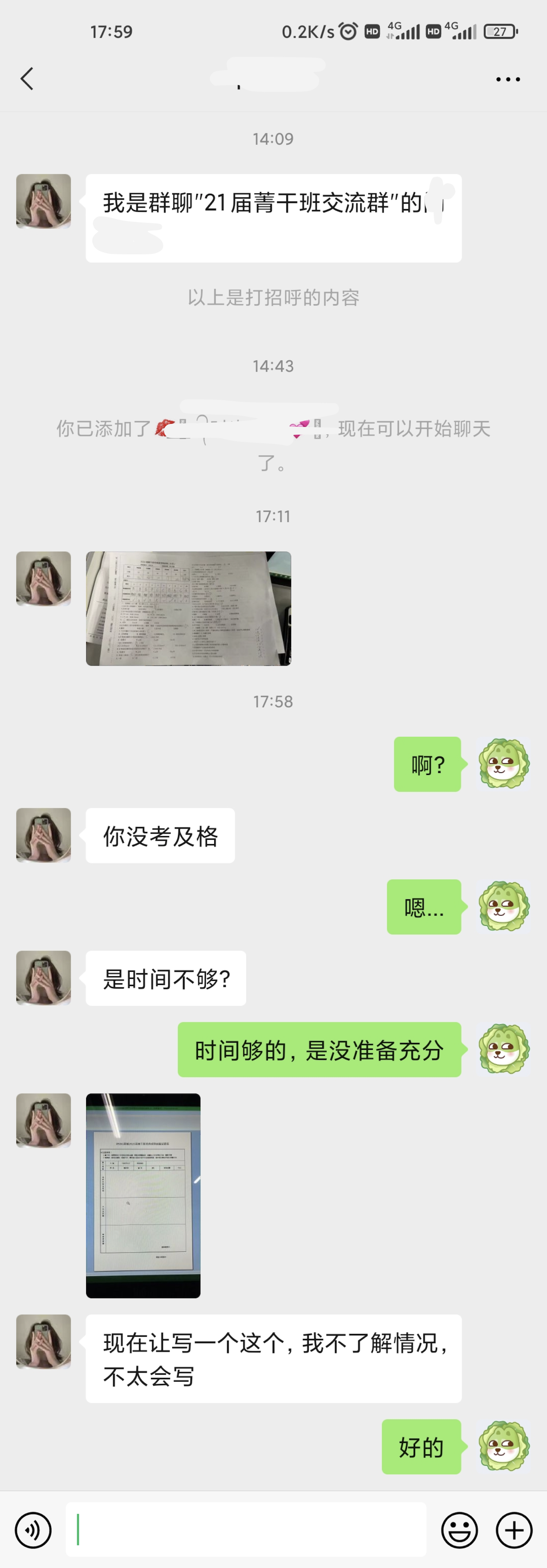Image resolution: width=547 pixels, height=1568 pixels.
Task: Focus the message text field
Action: pyautogui.click(x=246, y=1529)
